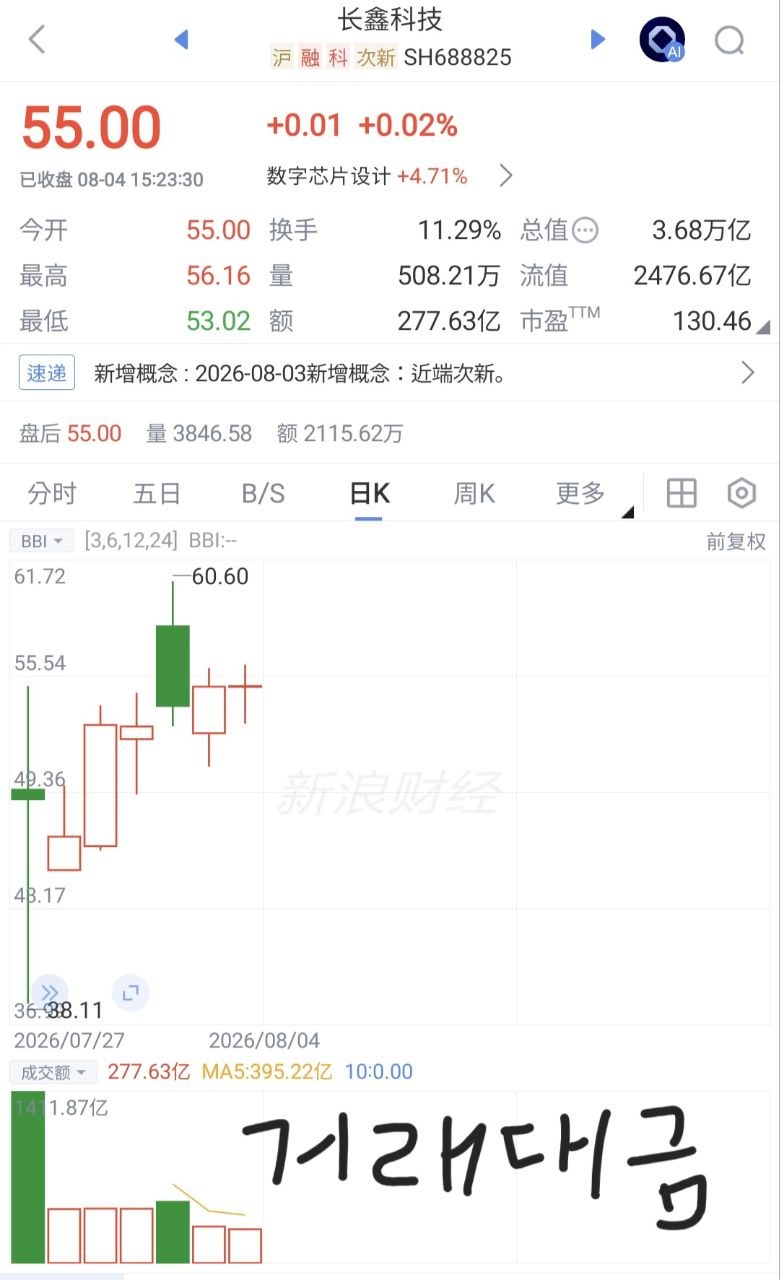Open the 数字芯片设计 sector details
The height and width of the screenshot is (1280, 780).
coord(390,176)
